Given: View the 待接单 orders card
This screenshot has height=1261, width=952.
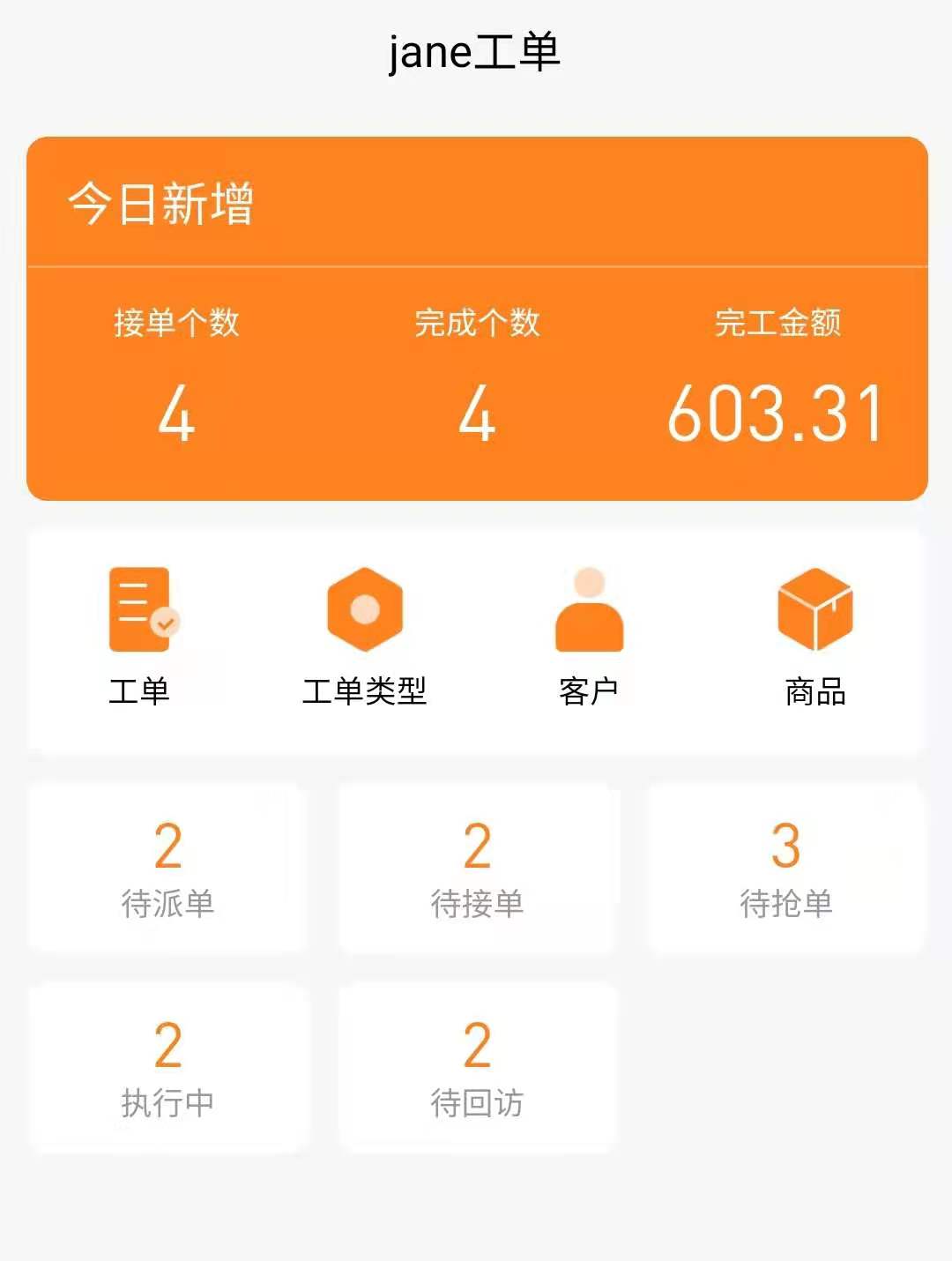Looking at the screenshot, I should [477, 869].
